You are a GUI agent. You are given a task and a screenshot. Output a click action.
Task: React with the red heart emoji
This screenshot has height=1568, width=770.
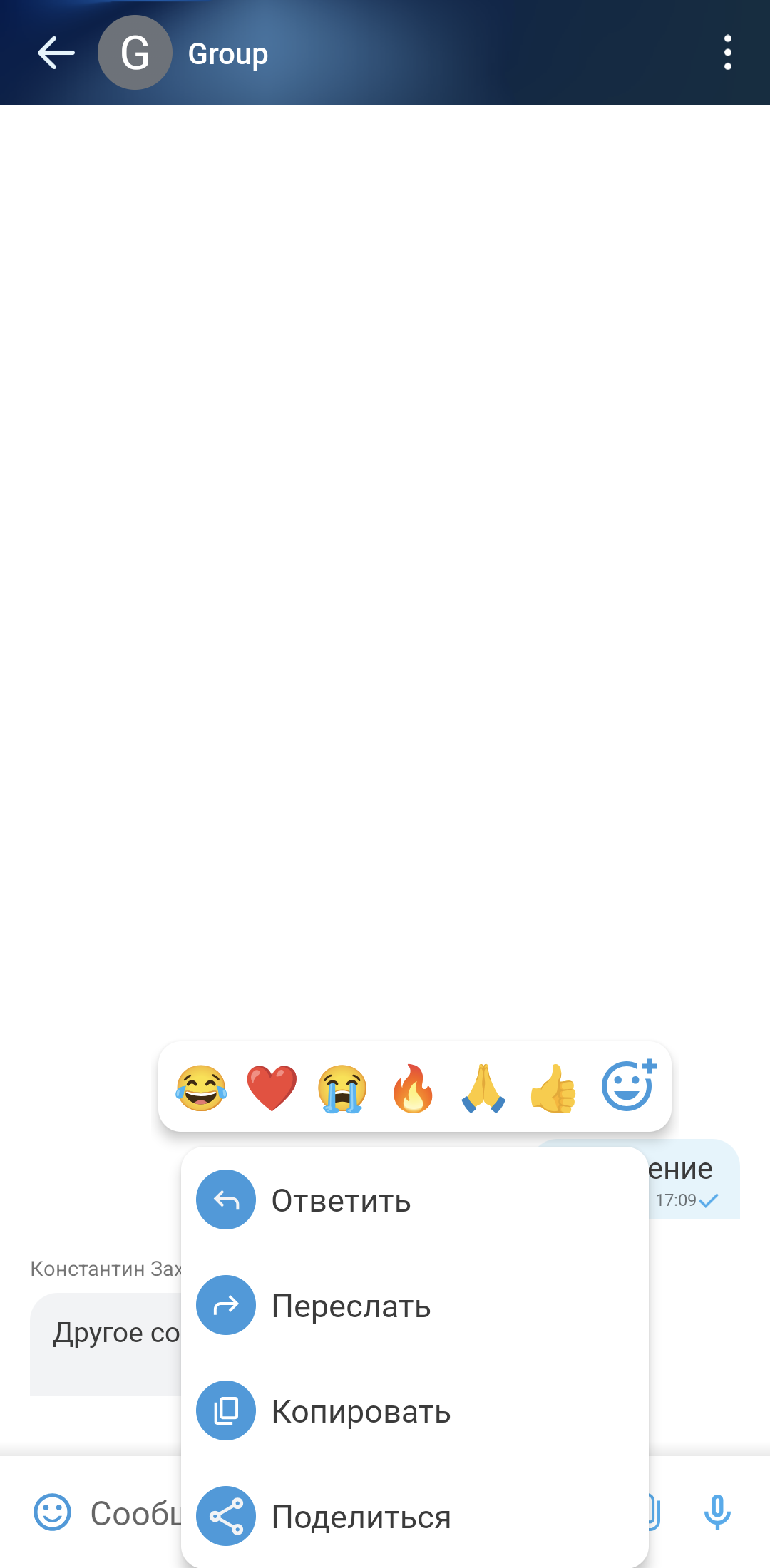(x=272, y=1088)
